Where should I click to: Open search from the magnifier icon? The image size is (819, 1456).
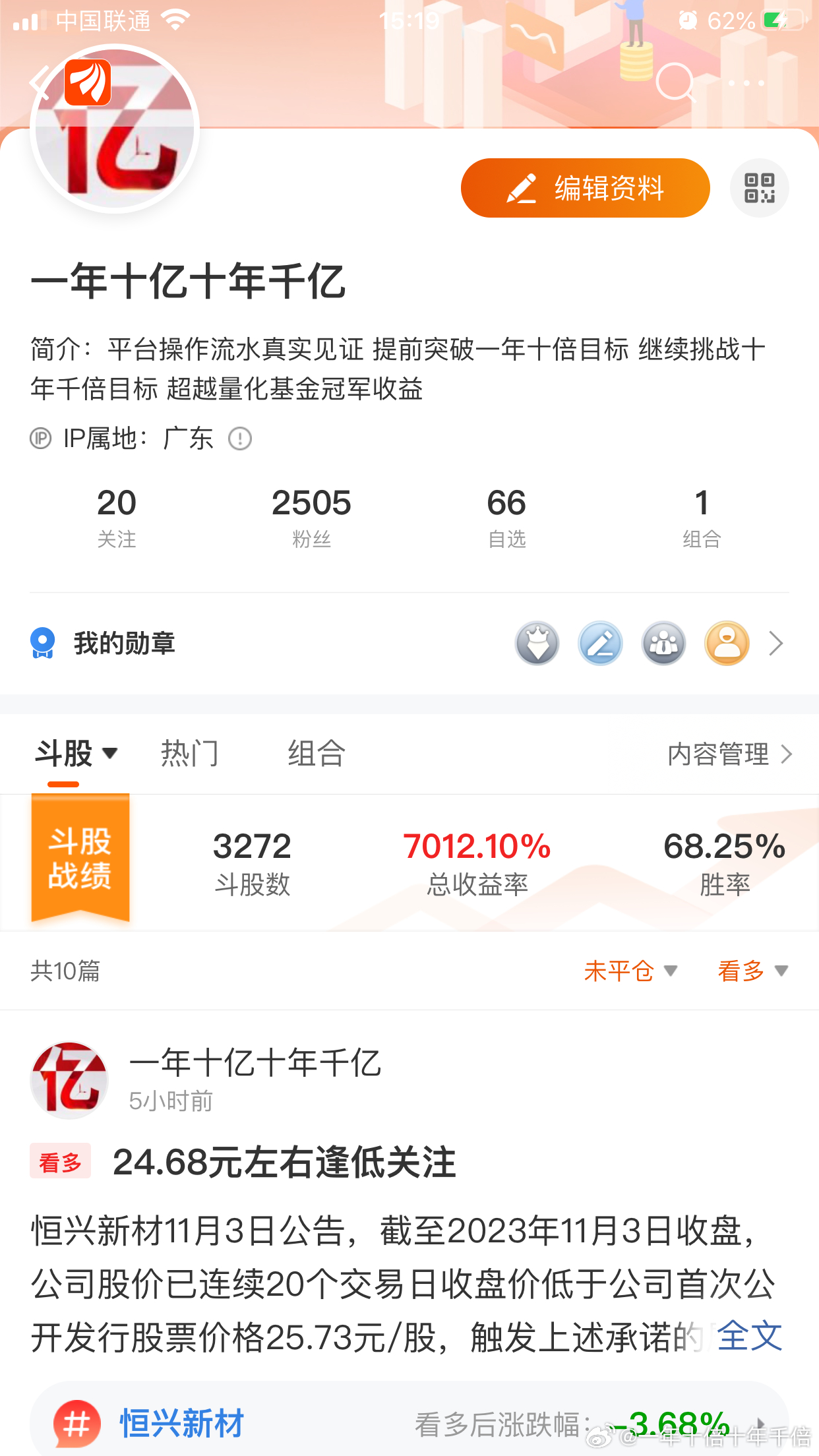coord(675,83)
